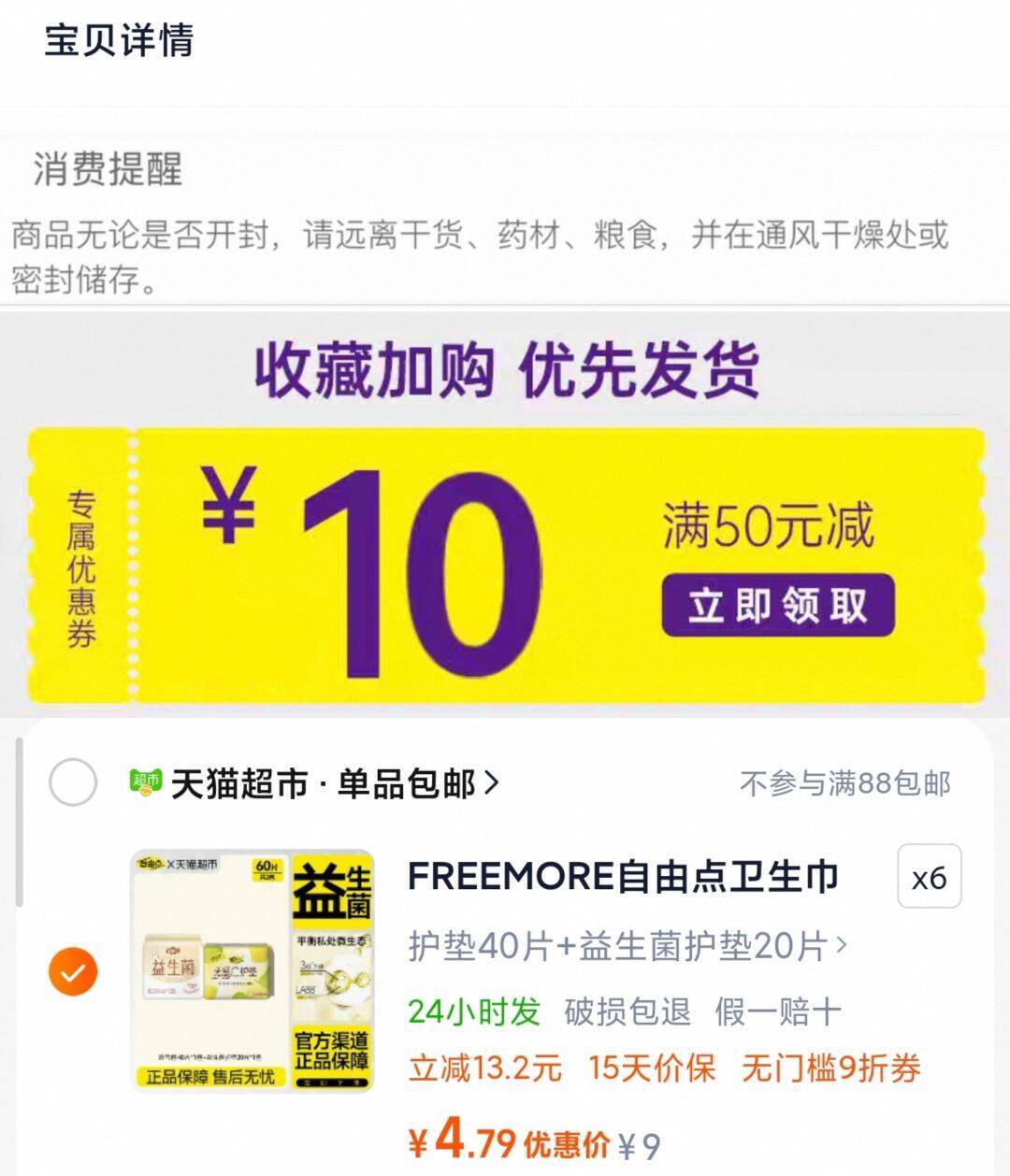
Task: Click 不参与满88包邮 notice text
Action: (846, 783)
